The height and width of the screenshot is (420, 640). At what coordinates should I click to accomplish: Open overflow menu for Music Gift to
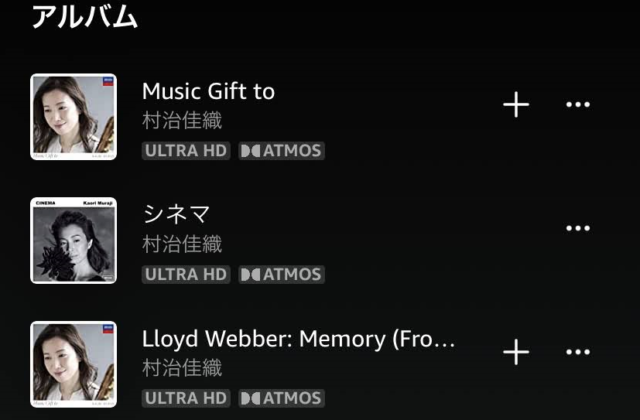click(578, 105)
